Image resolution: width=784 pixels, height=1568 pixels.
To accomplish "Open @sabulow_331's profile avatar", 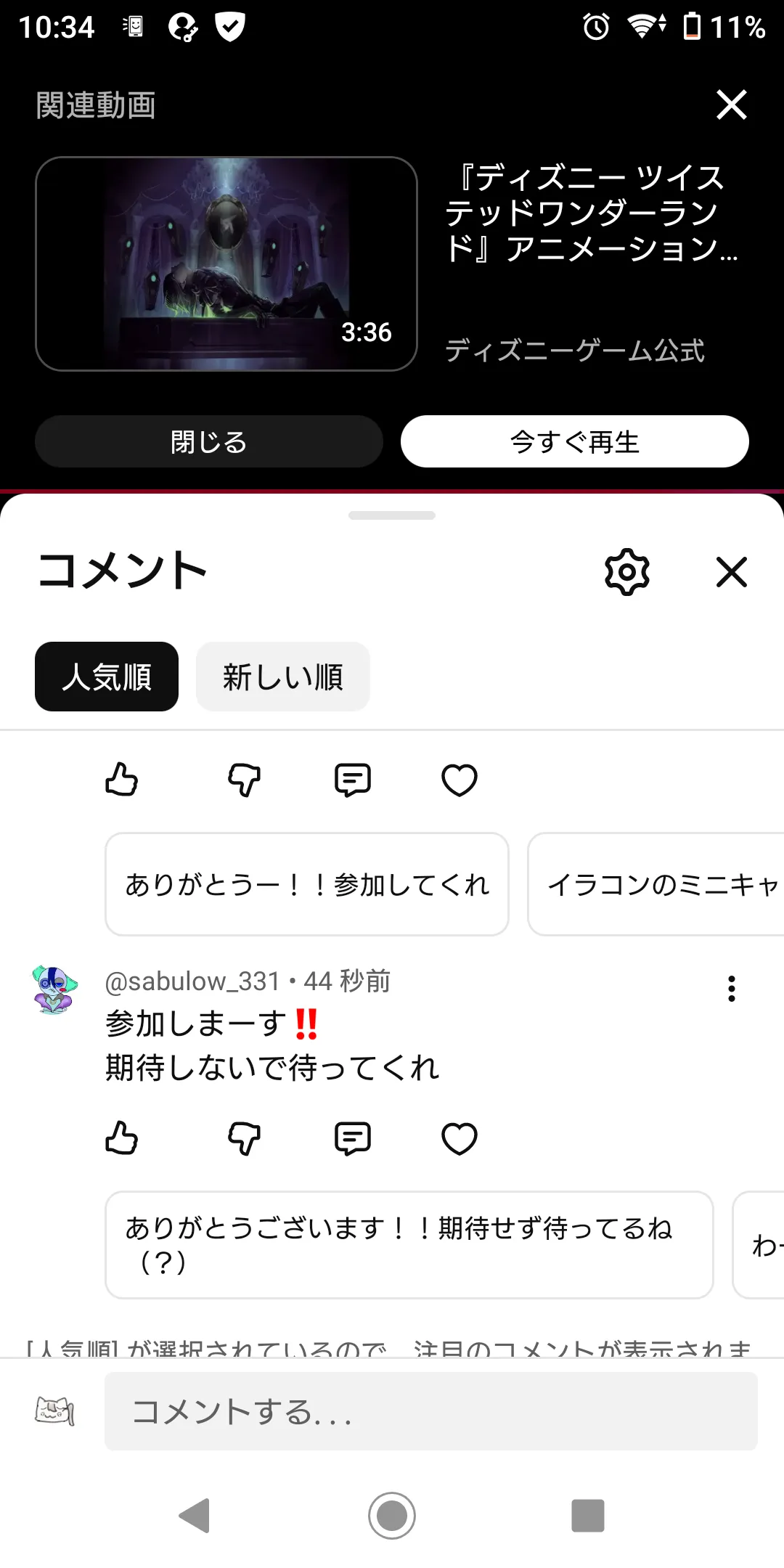I will [54, 989].
